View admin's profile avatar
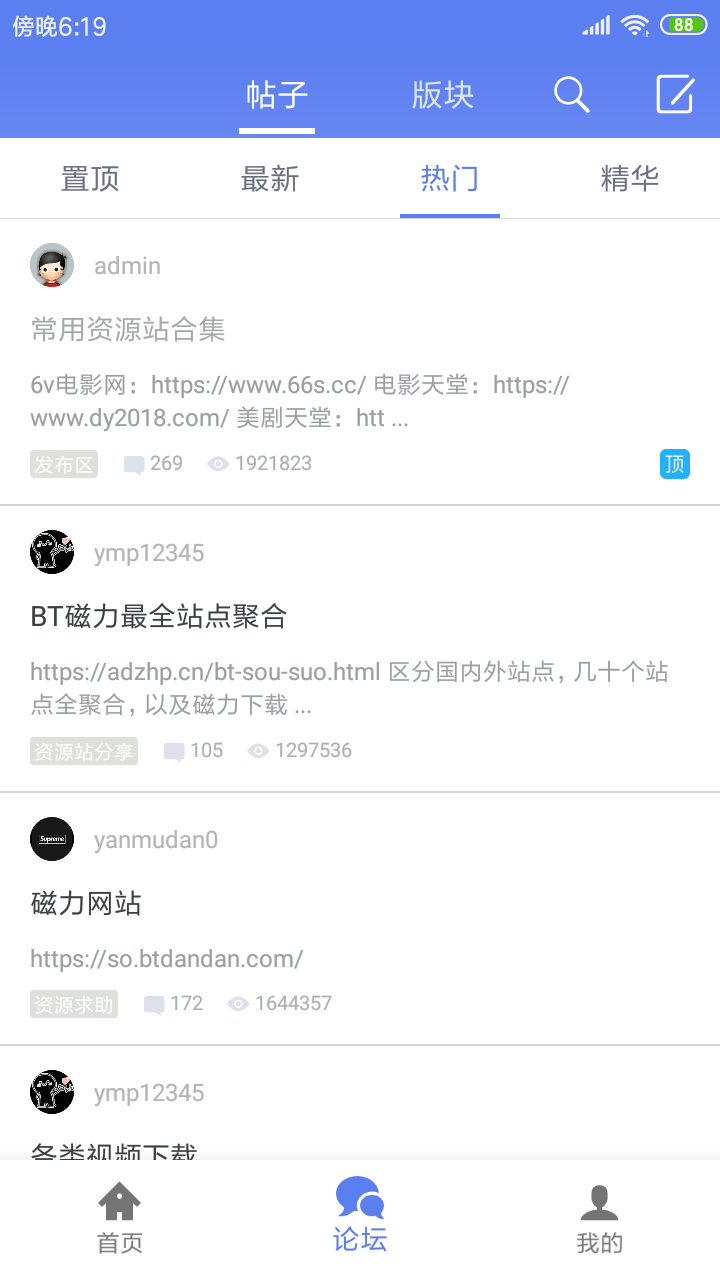This screenshot has width=720, height=1280. point(52,265)
